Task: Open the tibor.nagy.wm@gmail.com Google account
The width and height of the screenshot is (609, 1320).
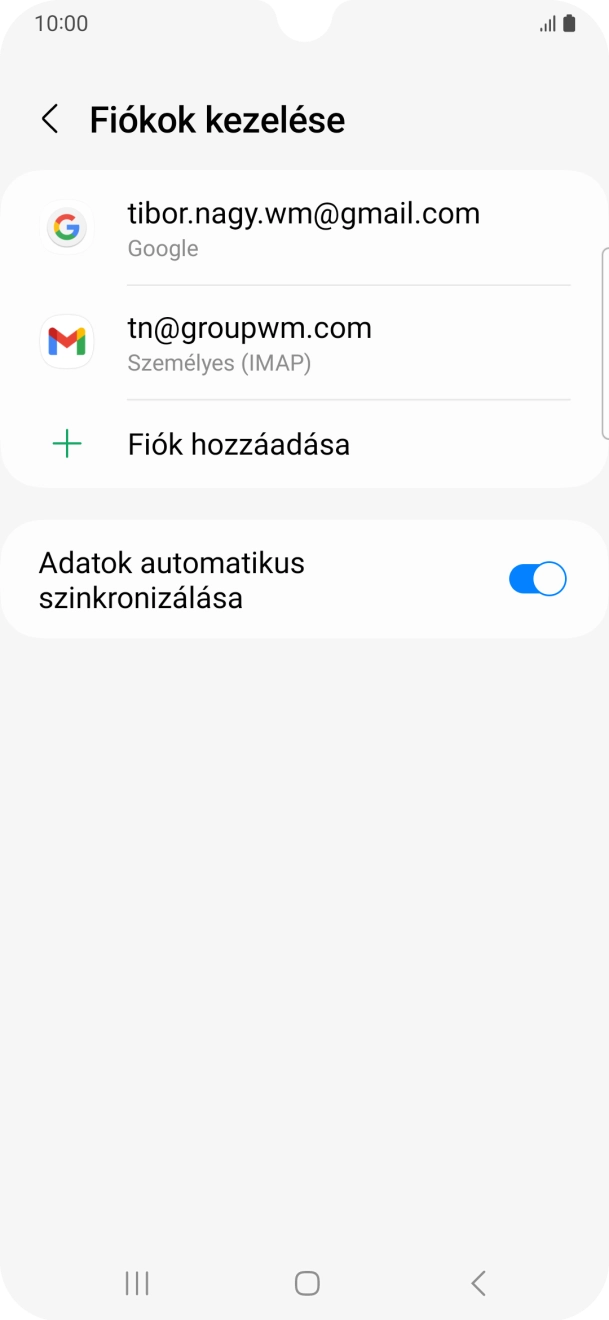Action: click(x=304, y=229)
